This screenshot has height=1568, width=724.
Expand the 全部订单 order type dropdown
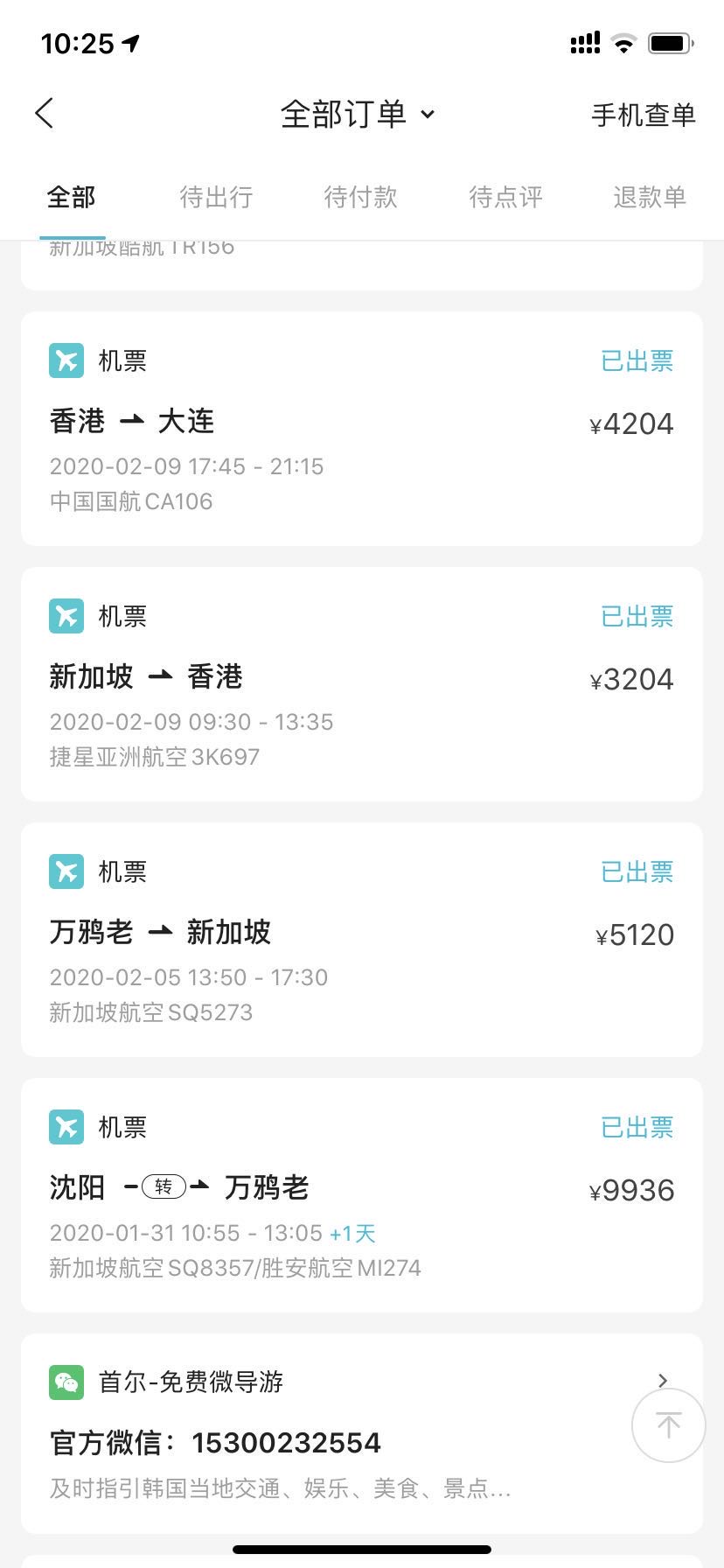coord(358,115)
